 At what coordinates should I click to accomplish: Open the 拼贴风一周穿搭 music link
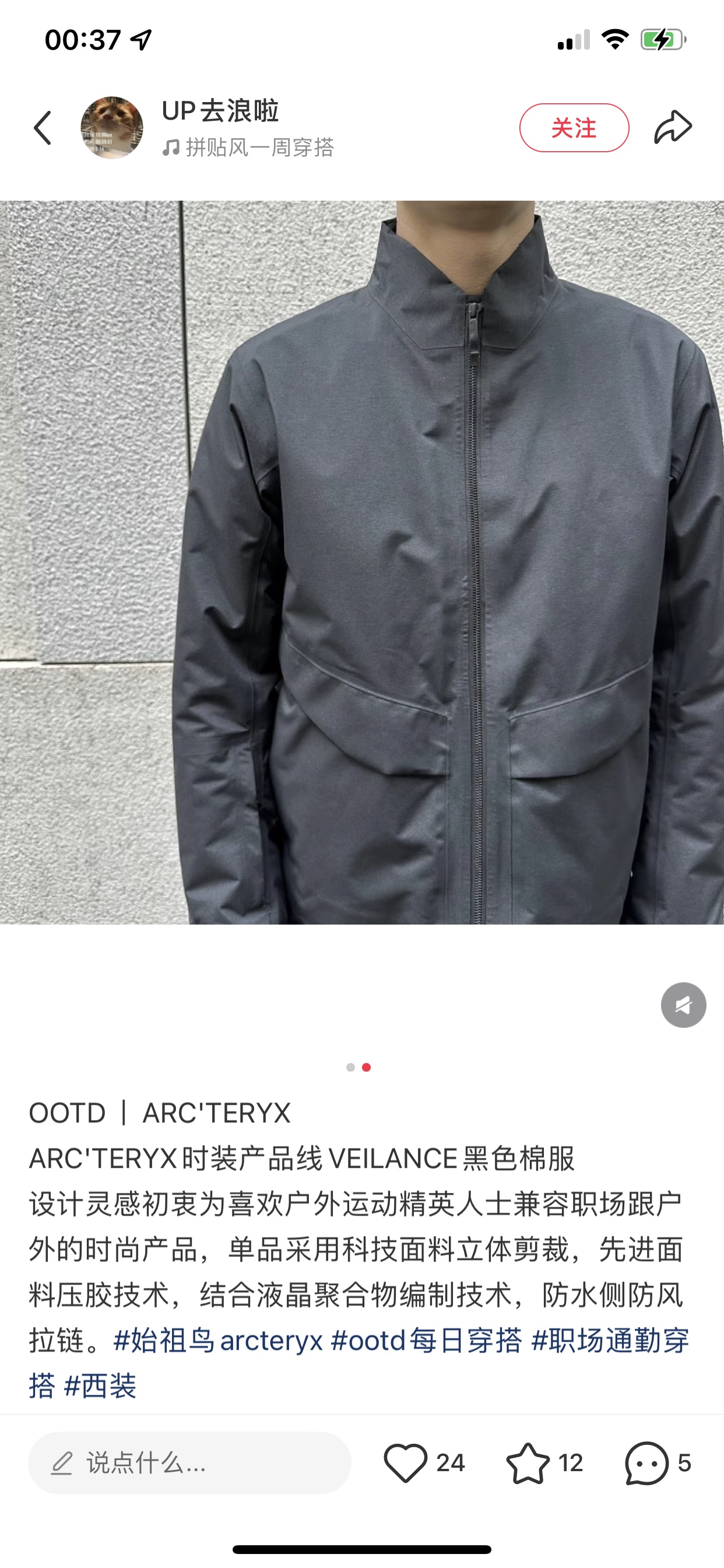(x=248, y=148)
